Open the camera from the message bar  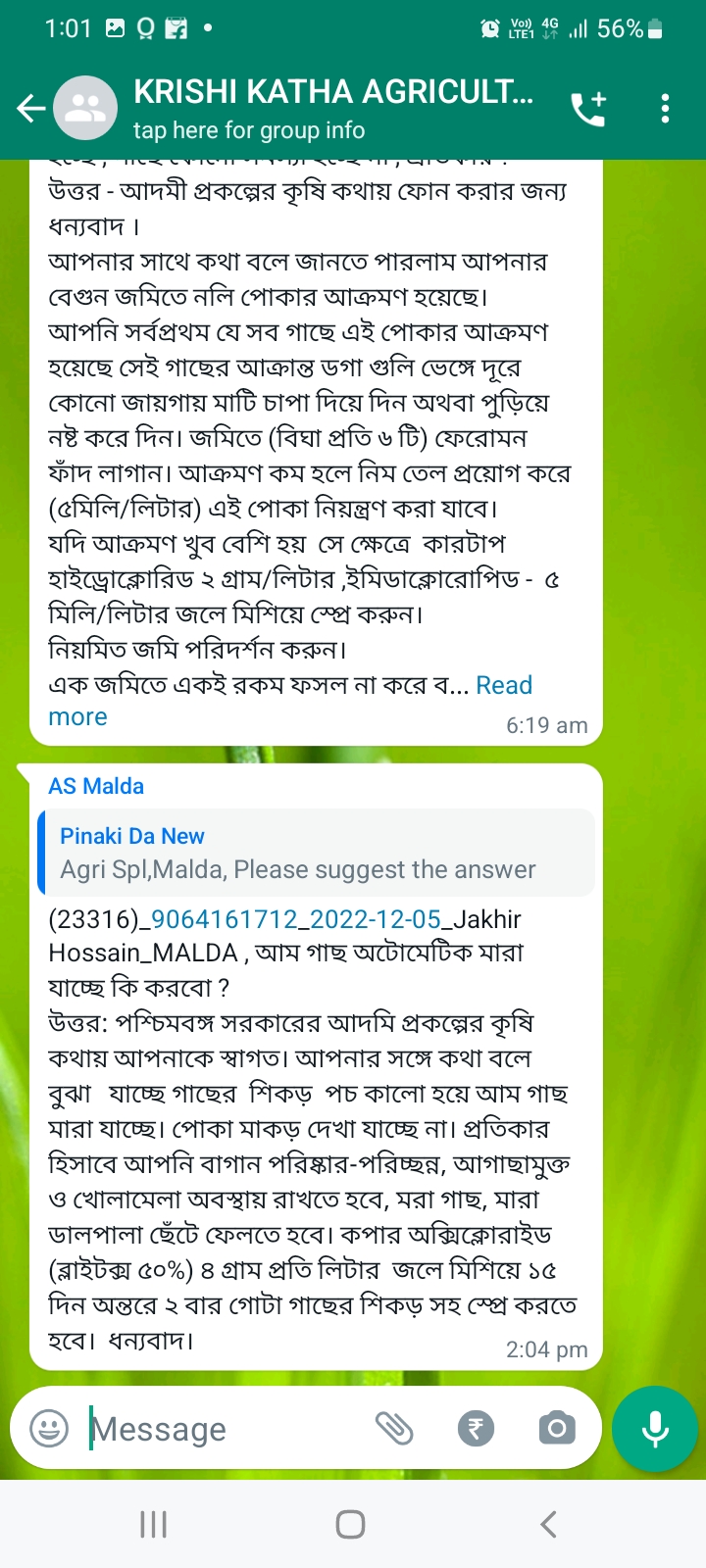coord(557,1428)
